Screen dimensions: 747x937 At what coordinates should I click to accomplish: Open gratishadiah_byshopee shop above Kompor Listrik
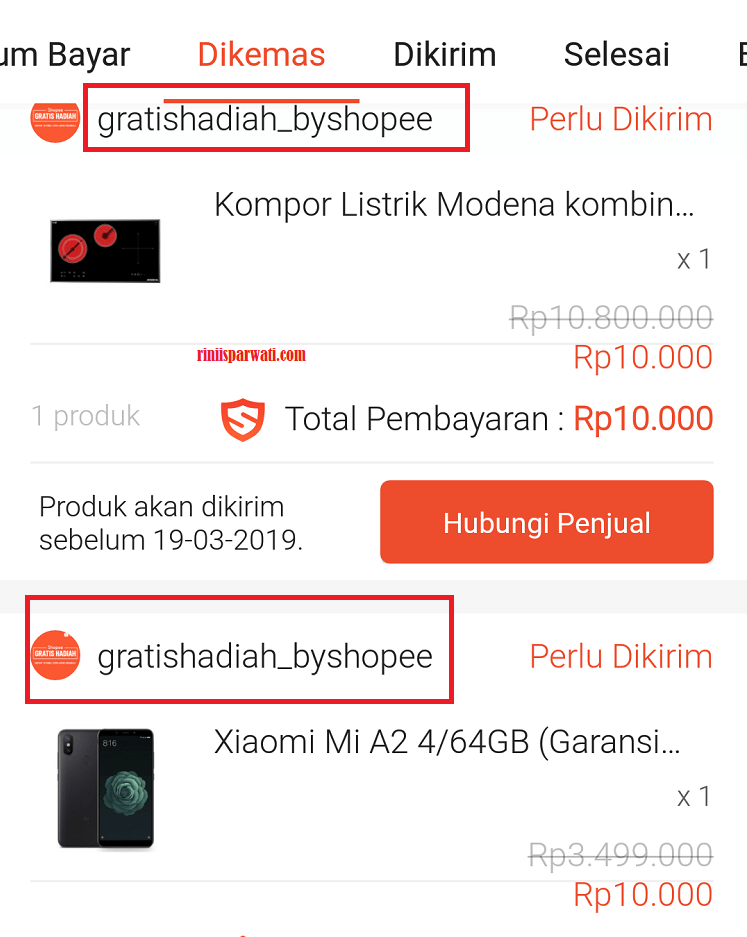click(265, 120)
